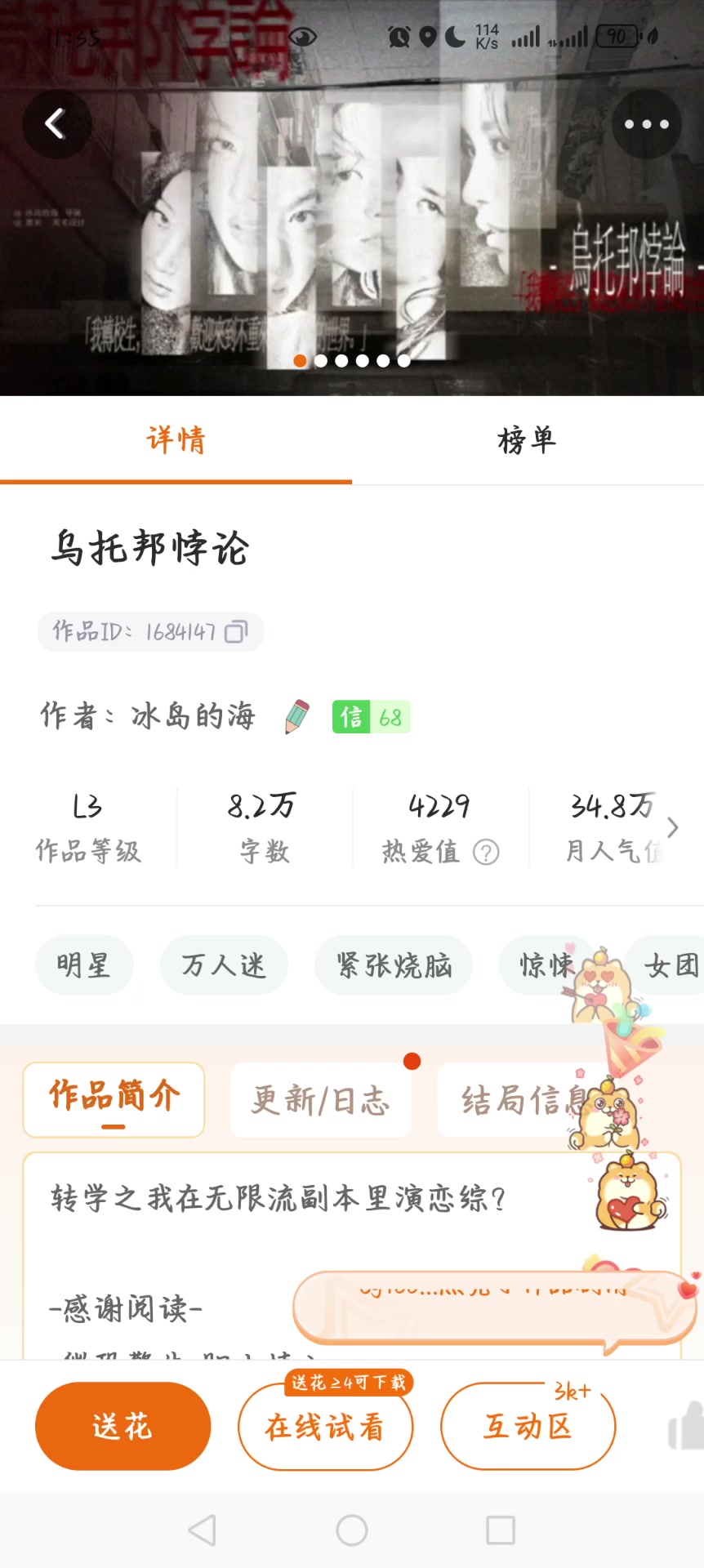The width and height of the screenshot is (704, 1568).
Task: Tap the thumbs-up like icon
Action: click(688, 1426)
